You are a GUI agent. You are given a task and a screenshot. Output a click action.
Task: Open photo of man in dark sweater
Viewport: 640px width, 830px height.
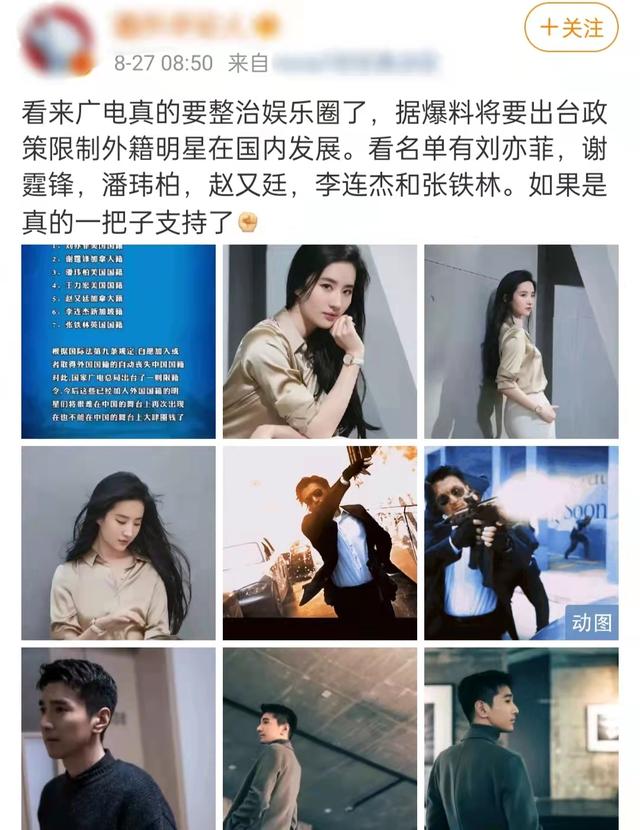(x=118, y=738)
